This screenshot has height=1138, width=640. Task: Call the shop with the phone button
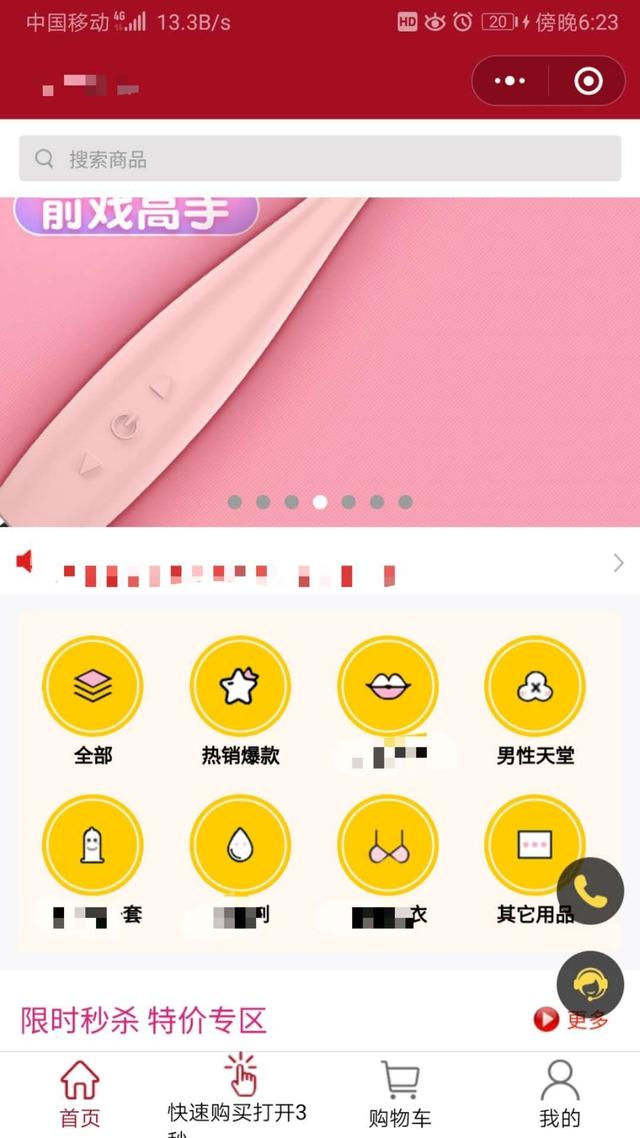(x=590, y=891)
